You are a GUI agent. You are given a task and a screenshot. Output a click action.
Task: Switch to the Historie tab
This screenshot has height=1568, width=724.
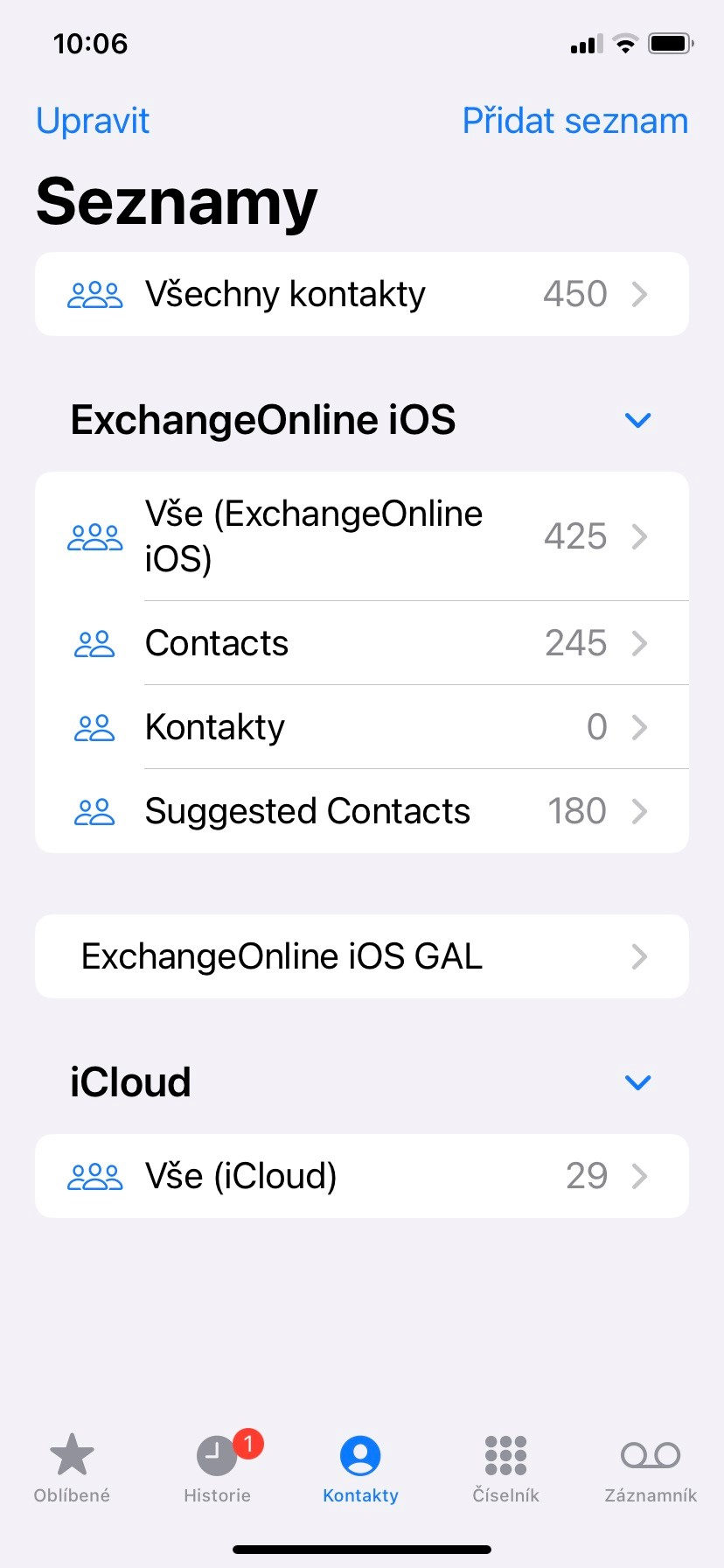(217, 1468)
